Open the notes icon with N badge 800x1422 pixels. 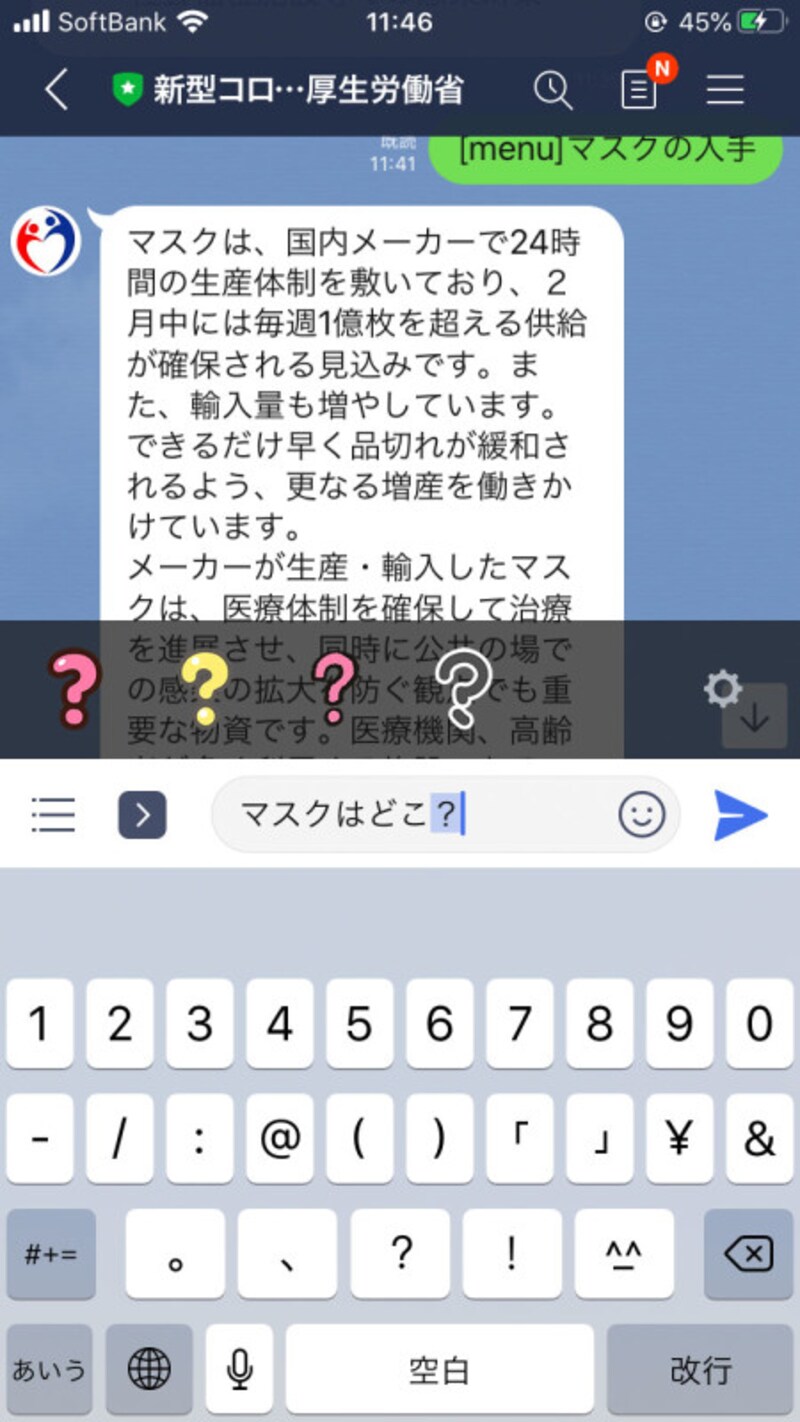(x=640, y=90)
